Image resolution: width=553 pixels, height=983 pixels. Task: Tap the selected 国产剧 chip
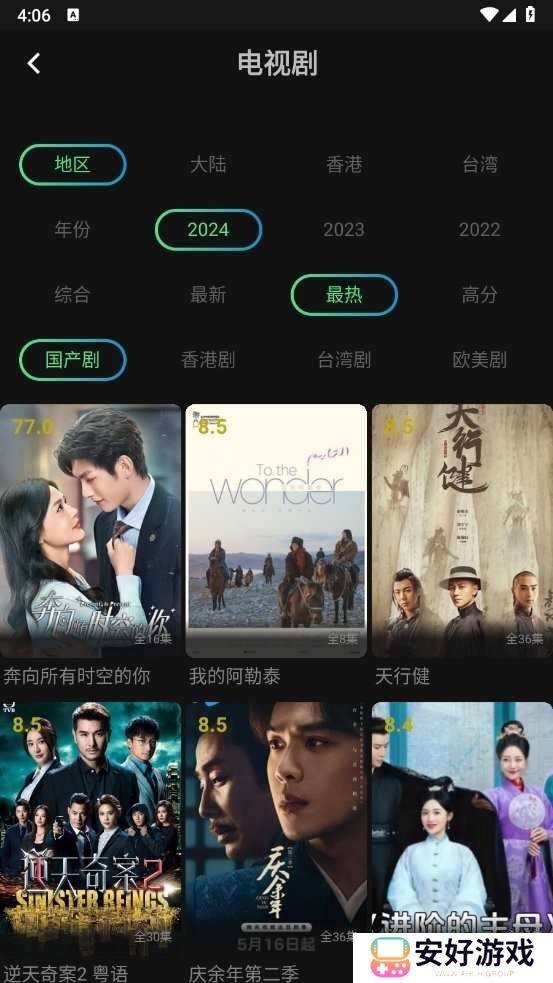pyautogui.click(x=73, y=360)
